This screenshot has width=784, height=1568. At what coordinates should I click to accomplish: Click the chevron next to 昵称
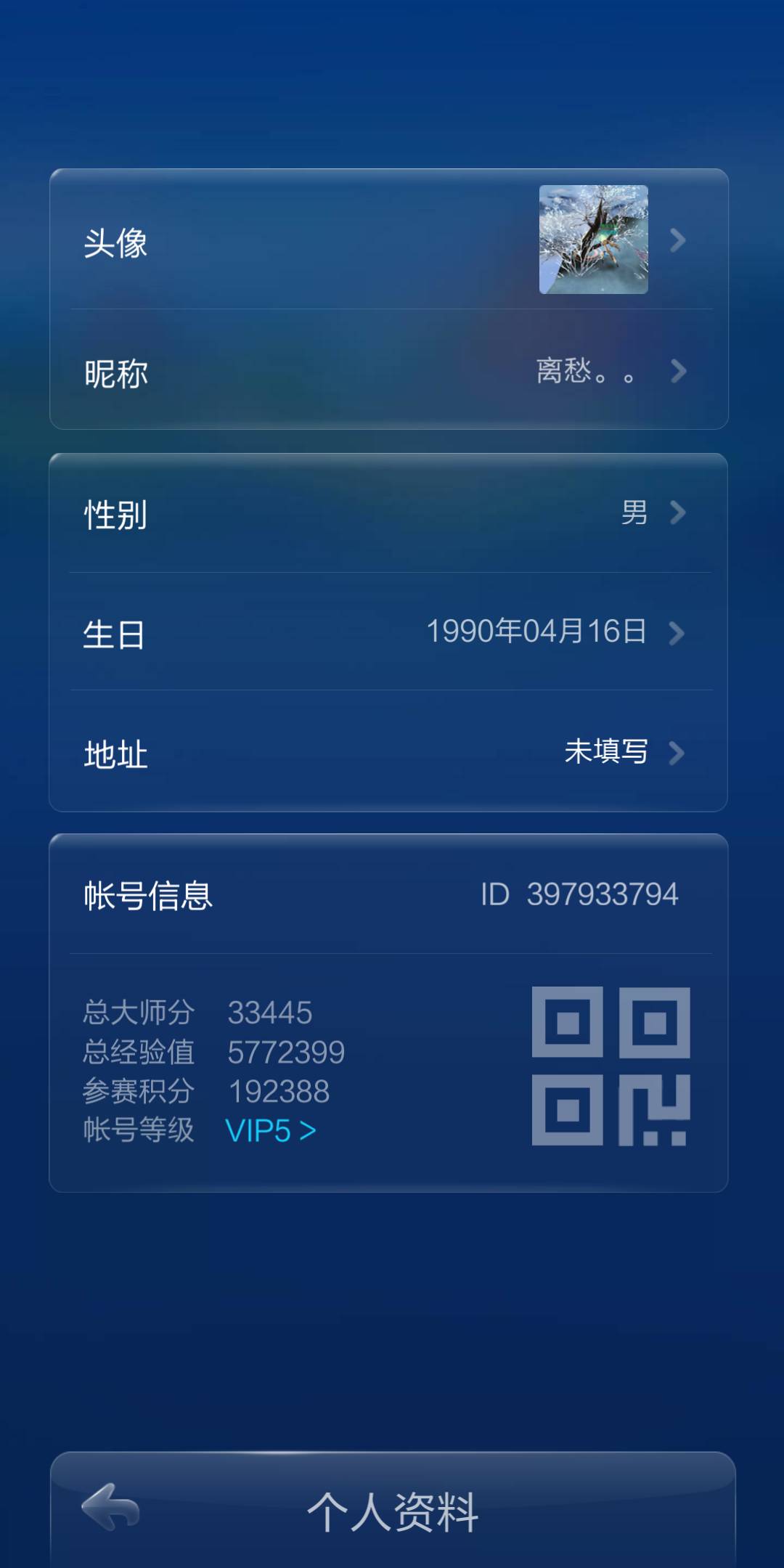pos(677,372)
